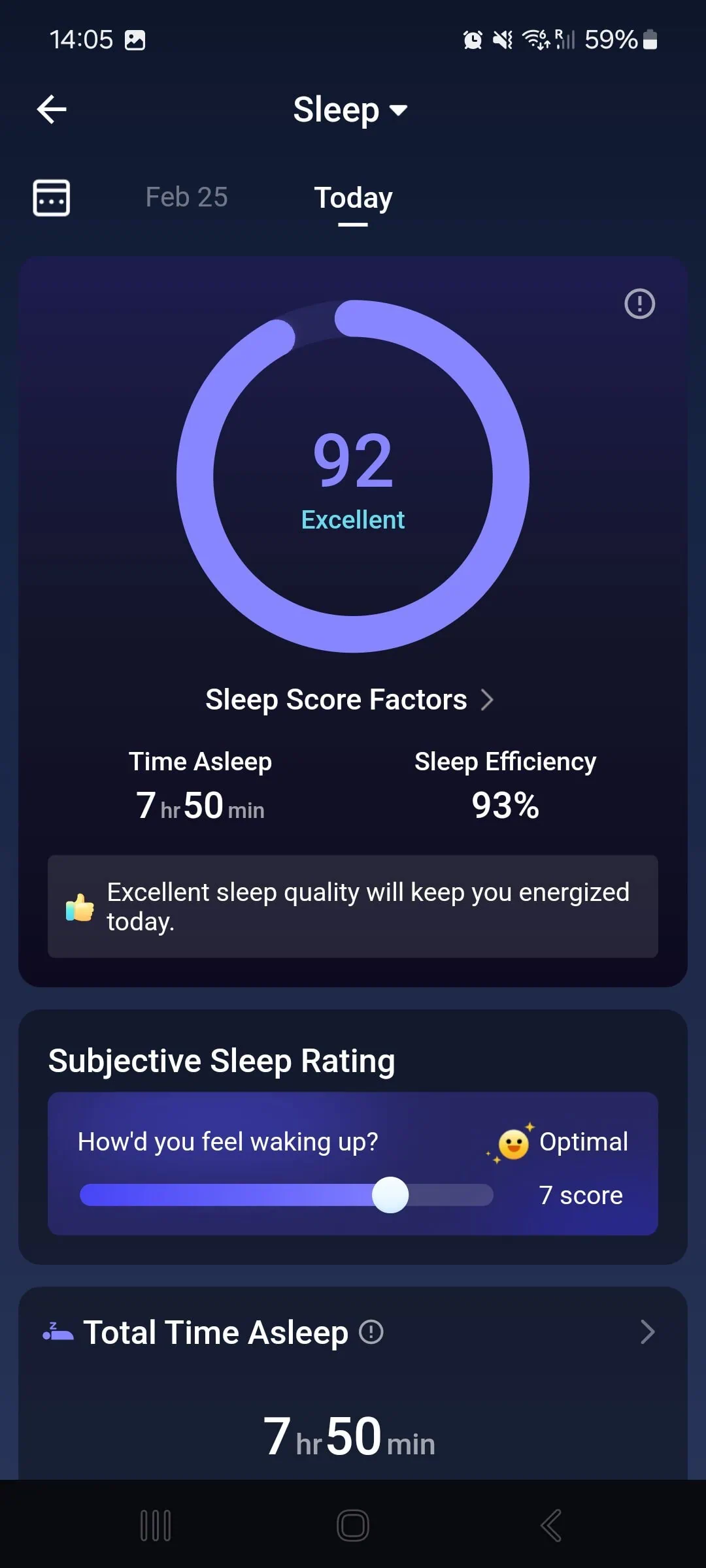Tap the waking up feeling slider
Viewport: 706px width, 1568px height.
(x=390, y=1195)
